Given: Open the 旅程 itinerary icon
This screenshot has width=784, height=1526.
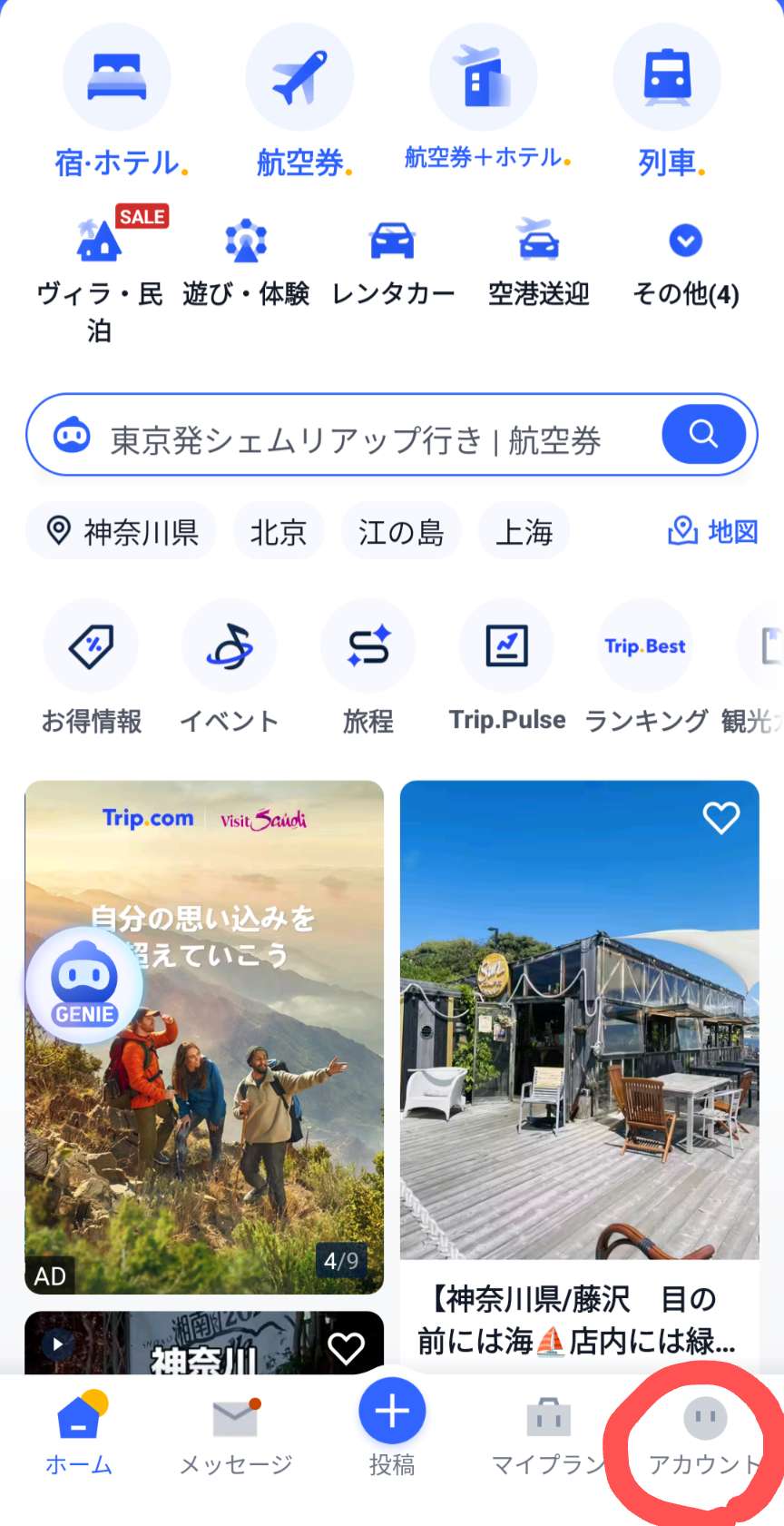Looking at the screenshot, I should [367, 645].
